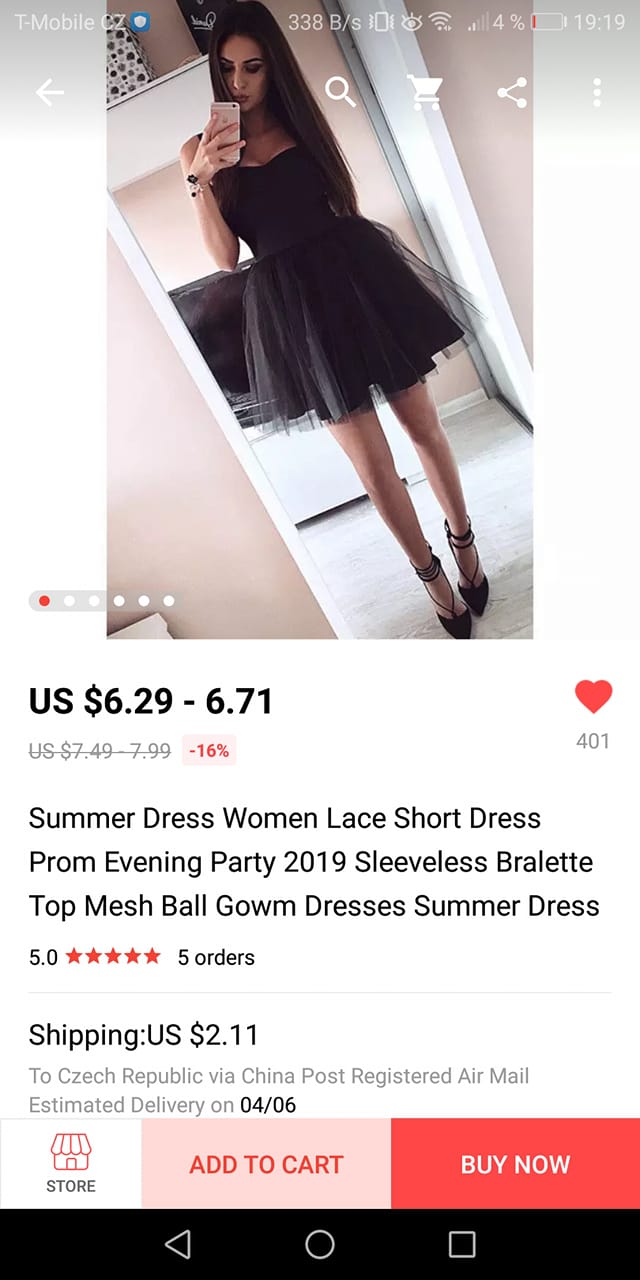This screenshot has width=640, height=1280.
Task: Add the dress to wishlist with heart
Action: tap(593, 697)
